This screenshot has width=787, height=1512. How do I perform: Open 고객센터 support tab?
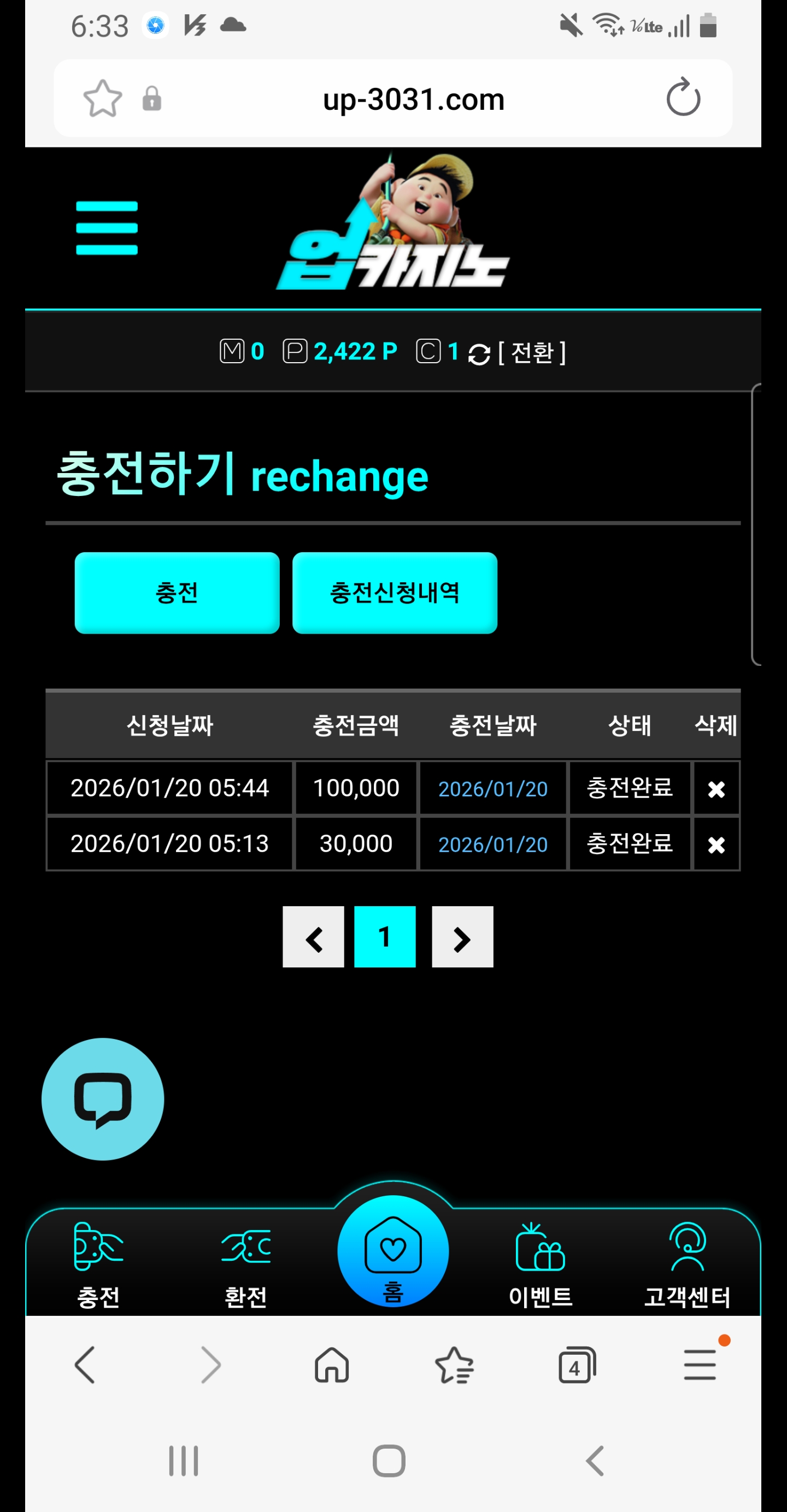pos(687,1265)
